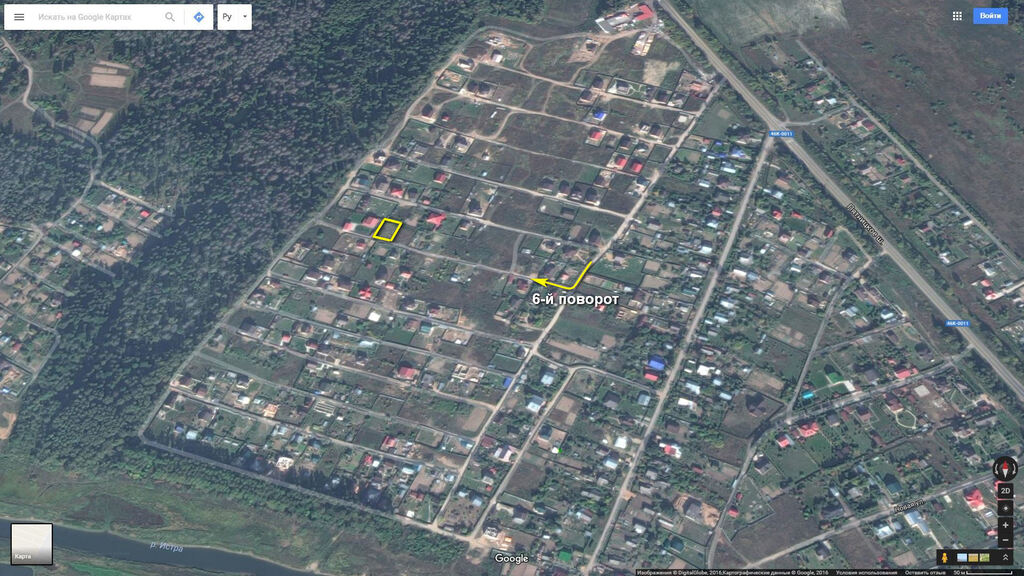The height and width of the screenshot is (576, 1024).
Task: Tap the 'Войти' sign-in button
Action: [x=990, y=16]
